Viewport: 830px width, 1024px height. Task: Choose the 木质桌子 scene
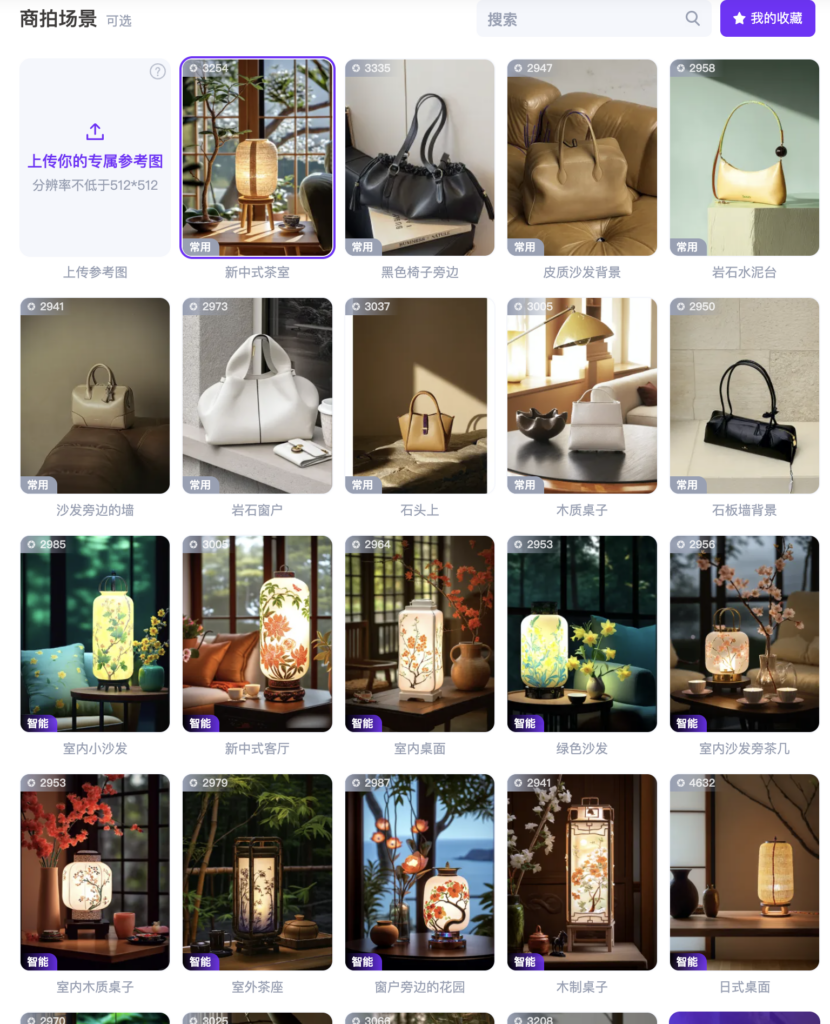click(x=582, y=395)
